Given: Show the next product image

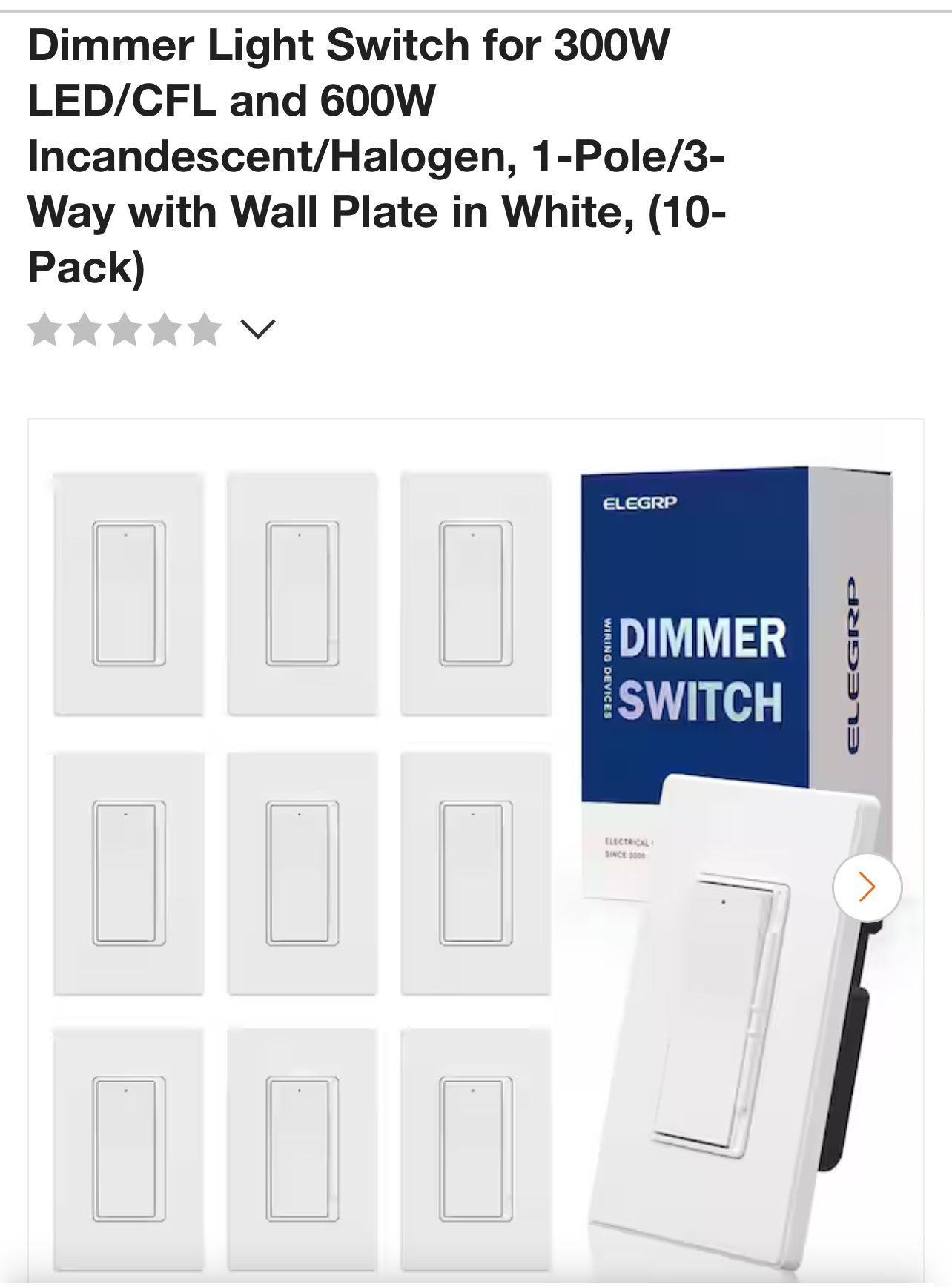Looking at the screenshot, I should [866, 887].
